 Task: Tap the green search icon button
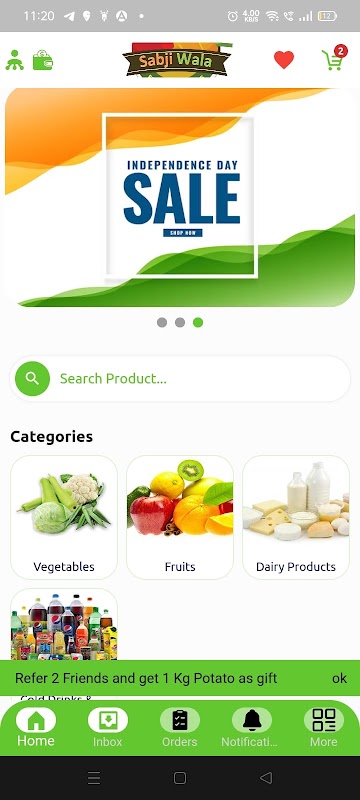tap(33, 379)
